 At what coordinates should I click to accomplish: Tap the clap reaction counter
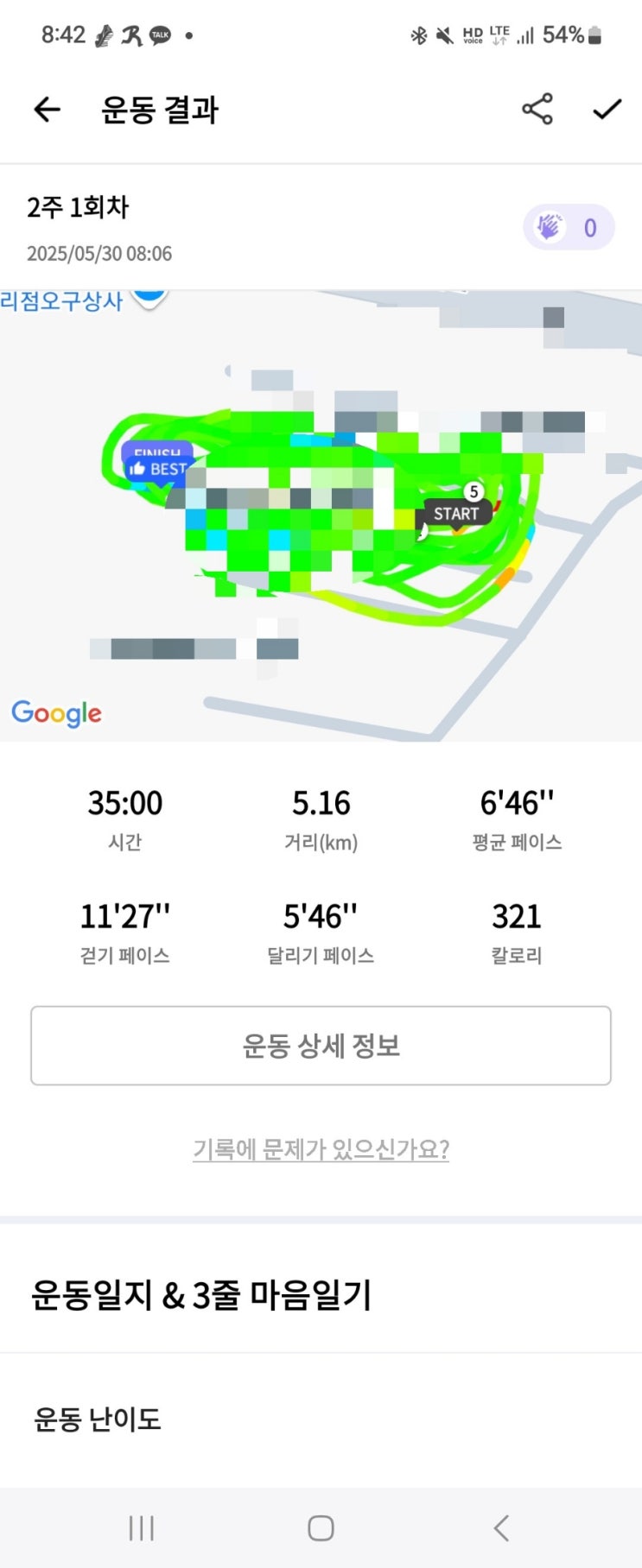coord(568,228)
